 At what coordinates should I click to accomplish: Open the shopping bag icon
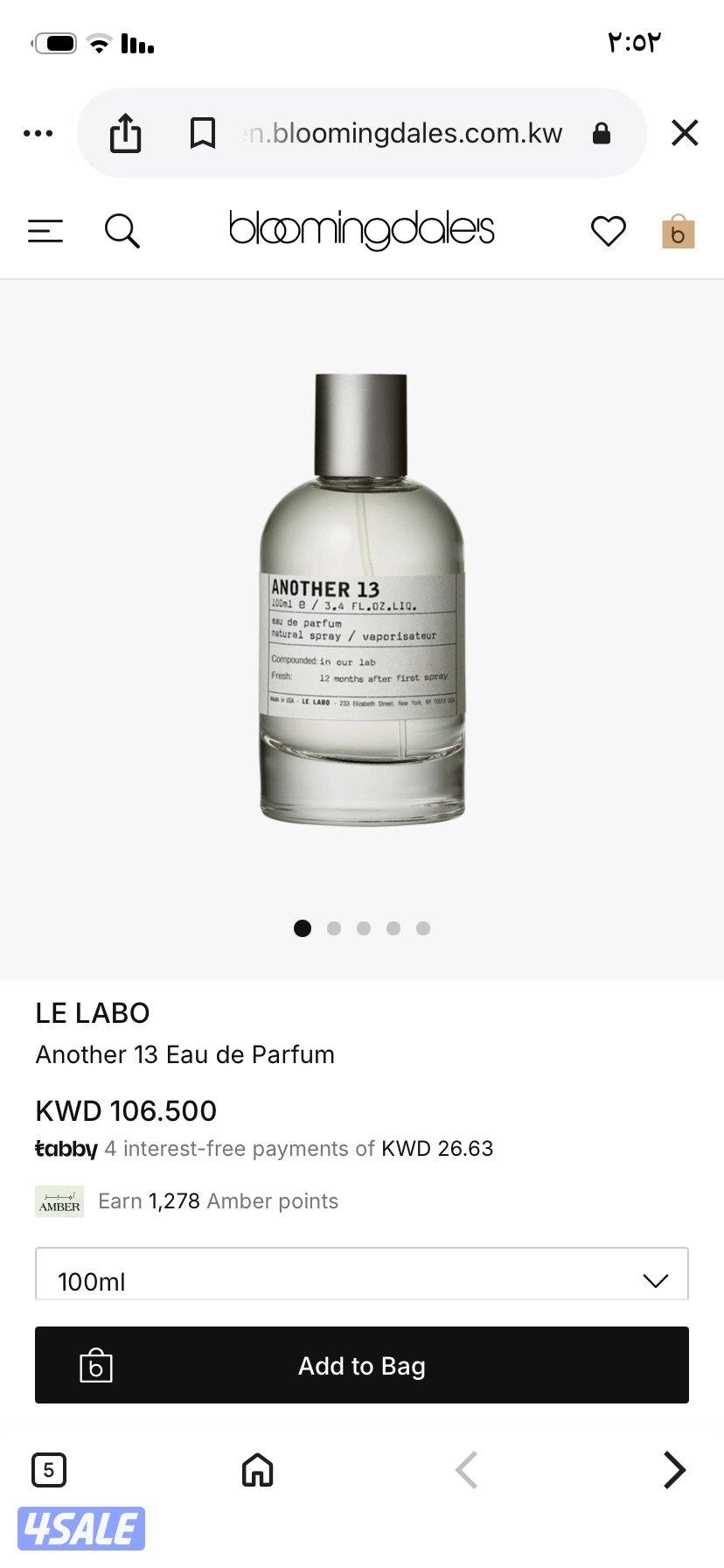(679, 230)
